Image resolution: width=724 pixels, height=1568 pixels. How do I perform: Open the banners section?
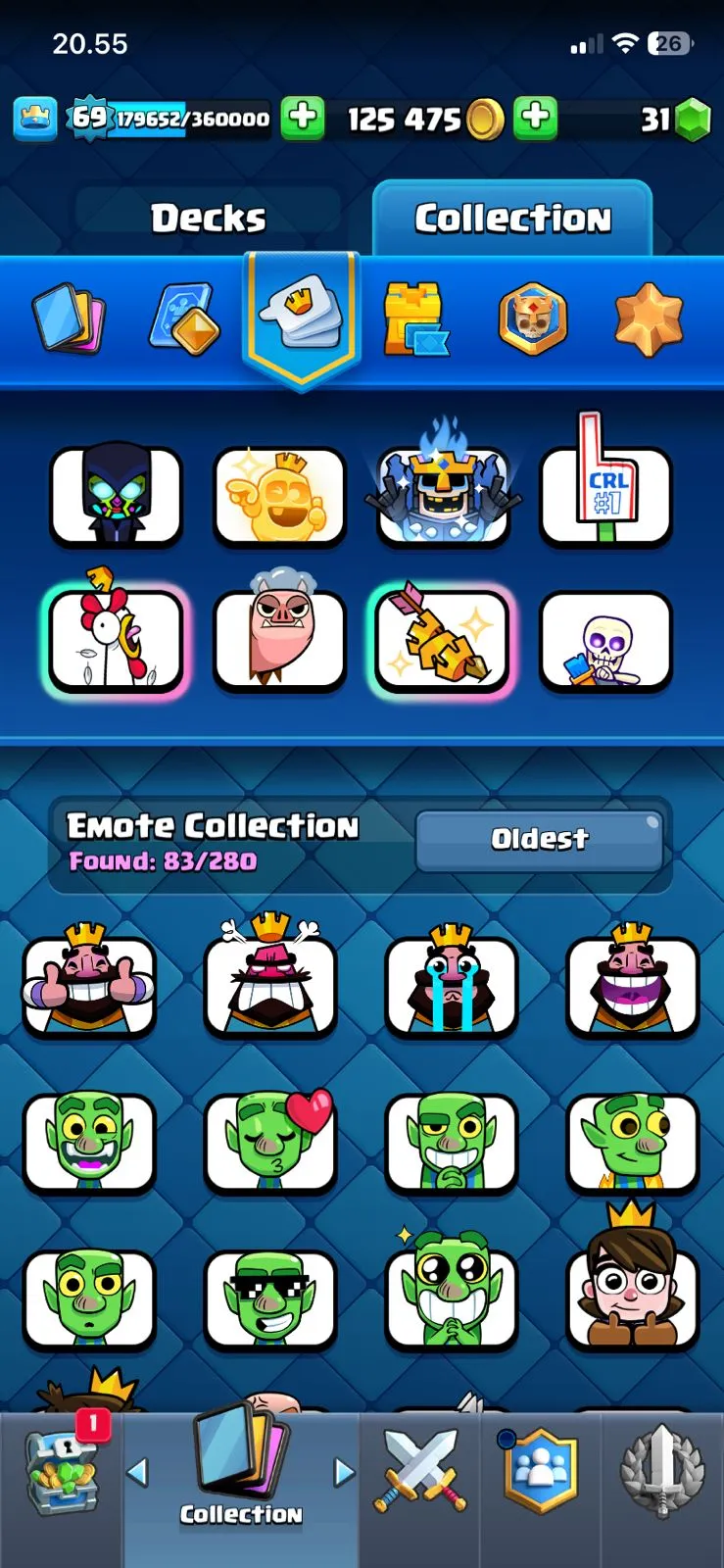[x=533, y=318]
